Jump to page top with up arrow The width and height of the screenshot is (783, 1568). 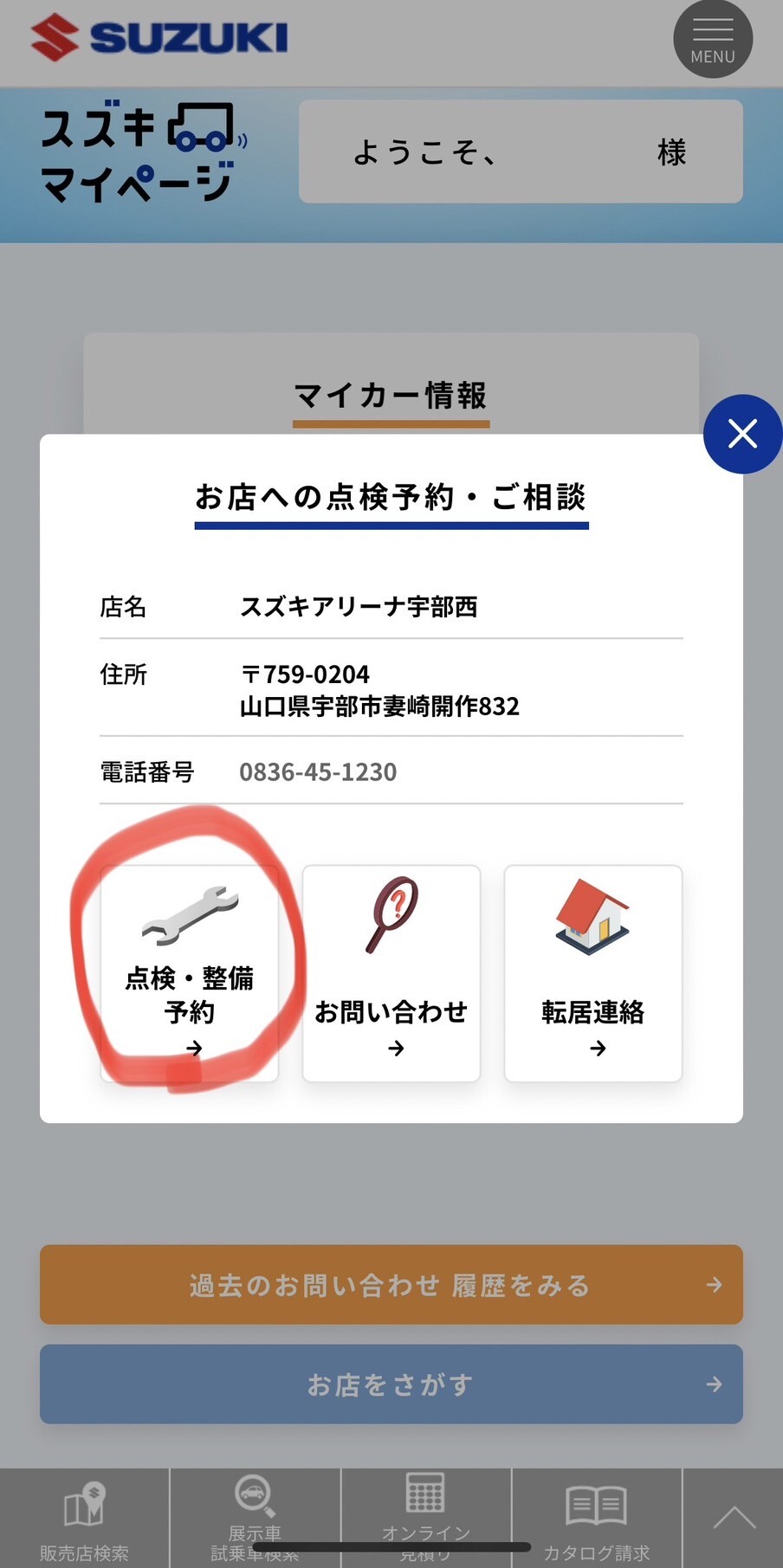point(734,1519)
